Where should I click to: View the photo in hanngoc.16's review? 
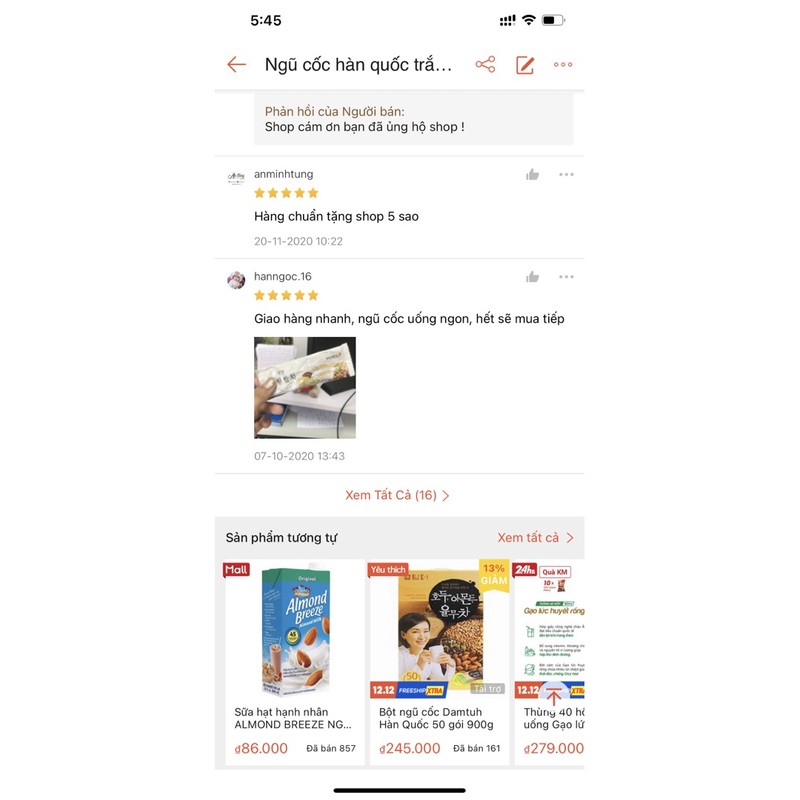305,387
